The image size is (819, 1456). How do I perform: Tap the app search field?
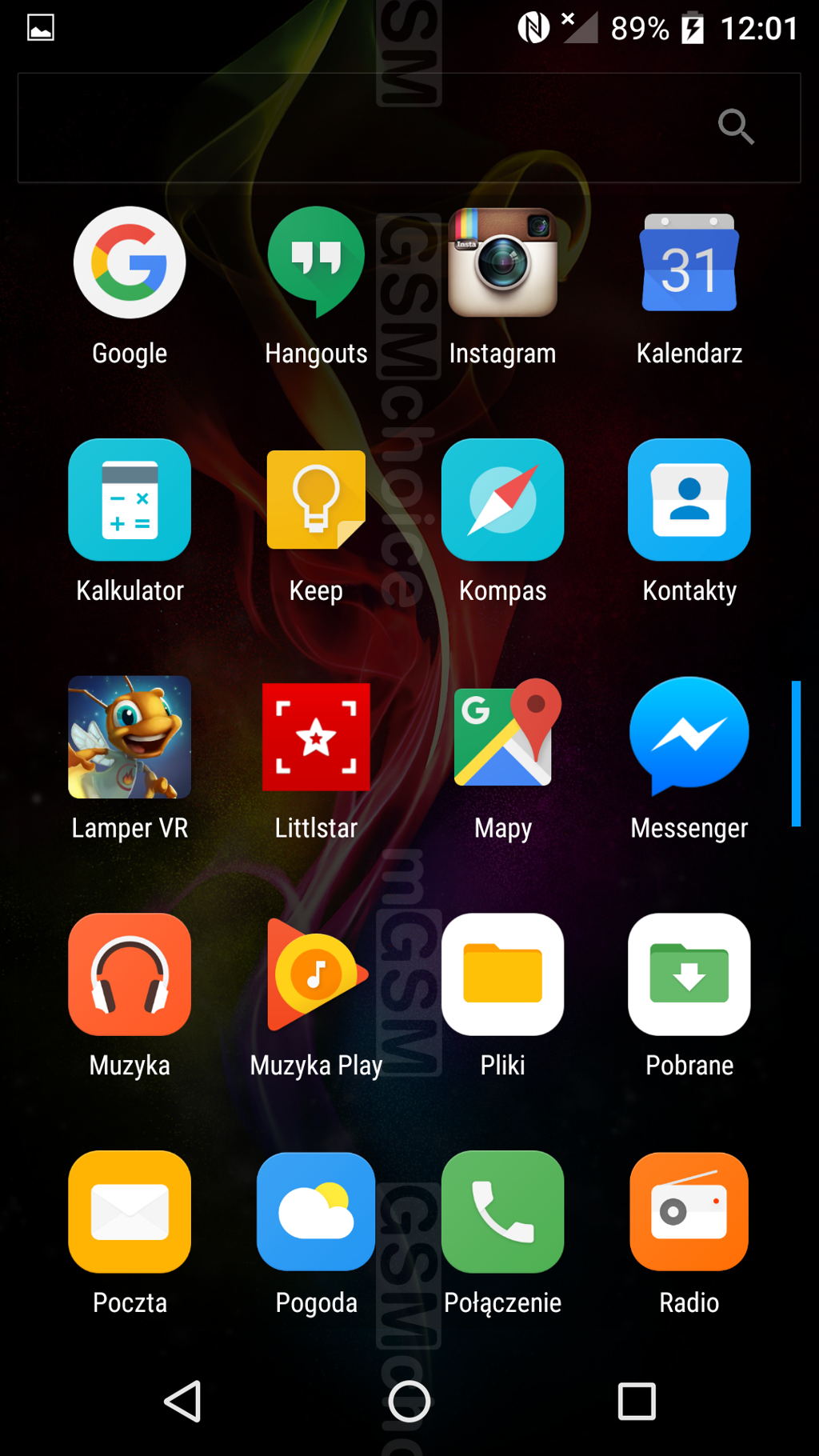click(x=368, y=128)
